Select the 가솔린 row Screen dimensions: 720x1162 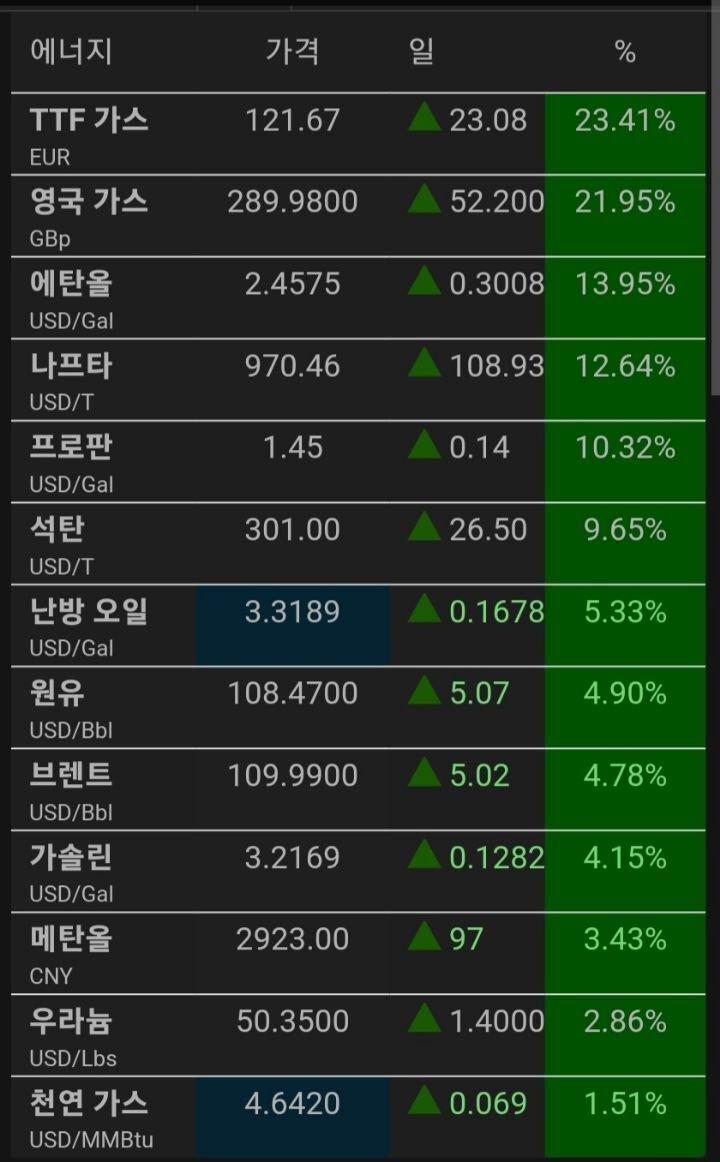358,871
